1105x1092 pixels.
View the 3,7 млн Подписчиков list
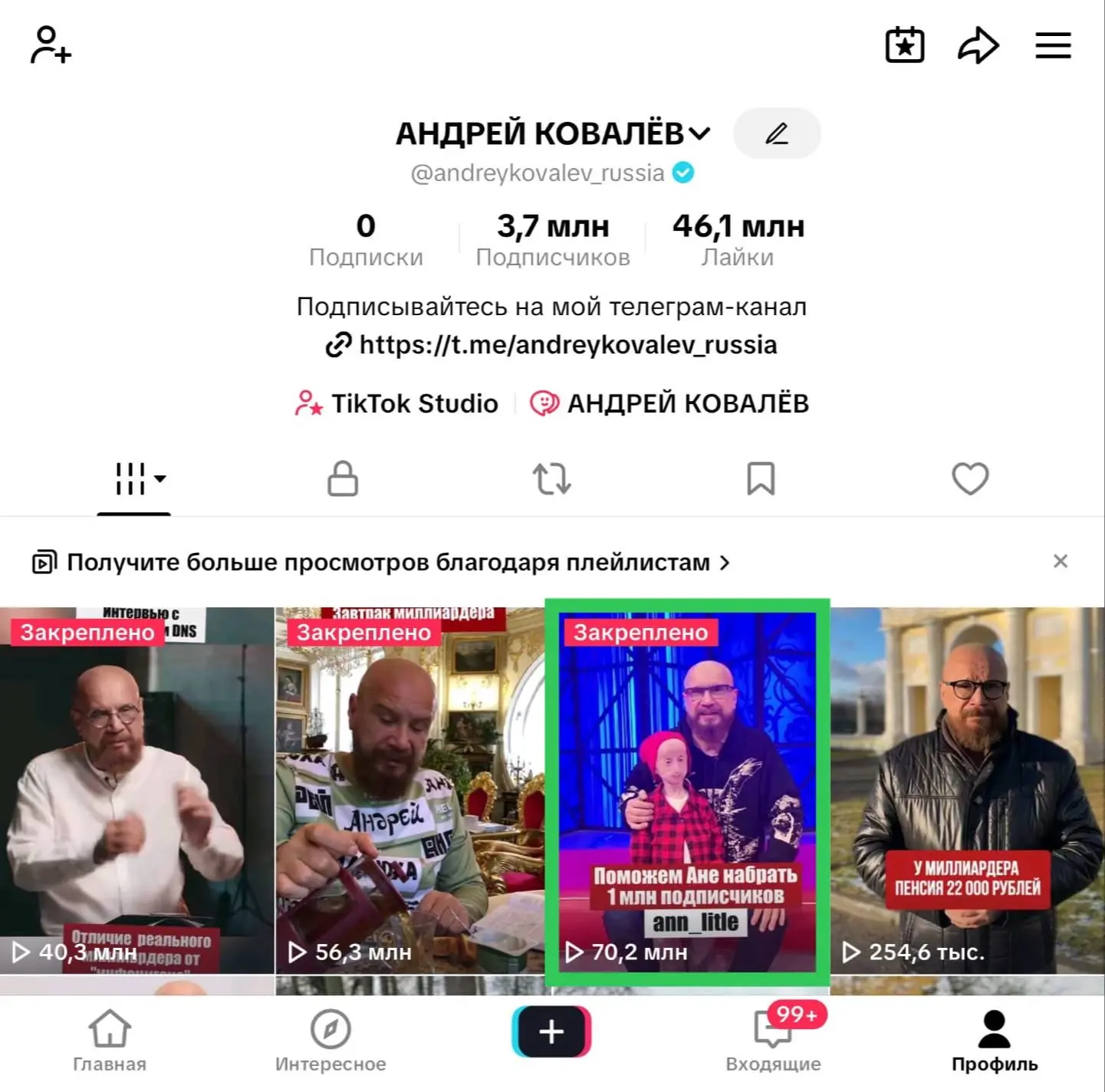[553, 240]
